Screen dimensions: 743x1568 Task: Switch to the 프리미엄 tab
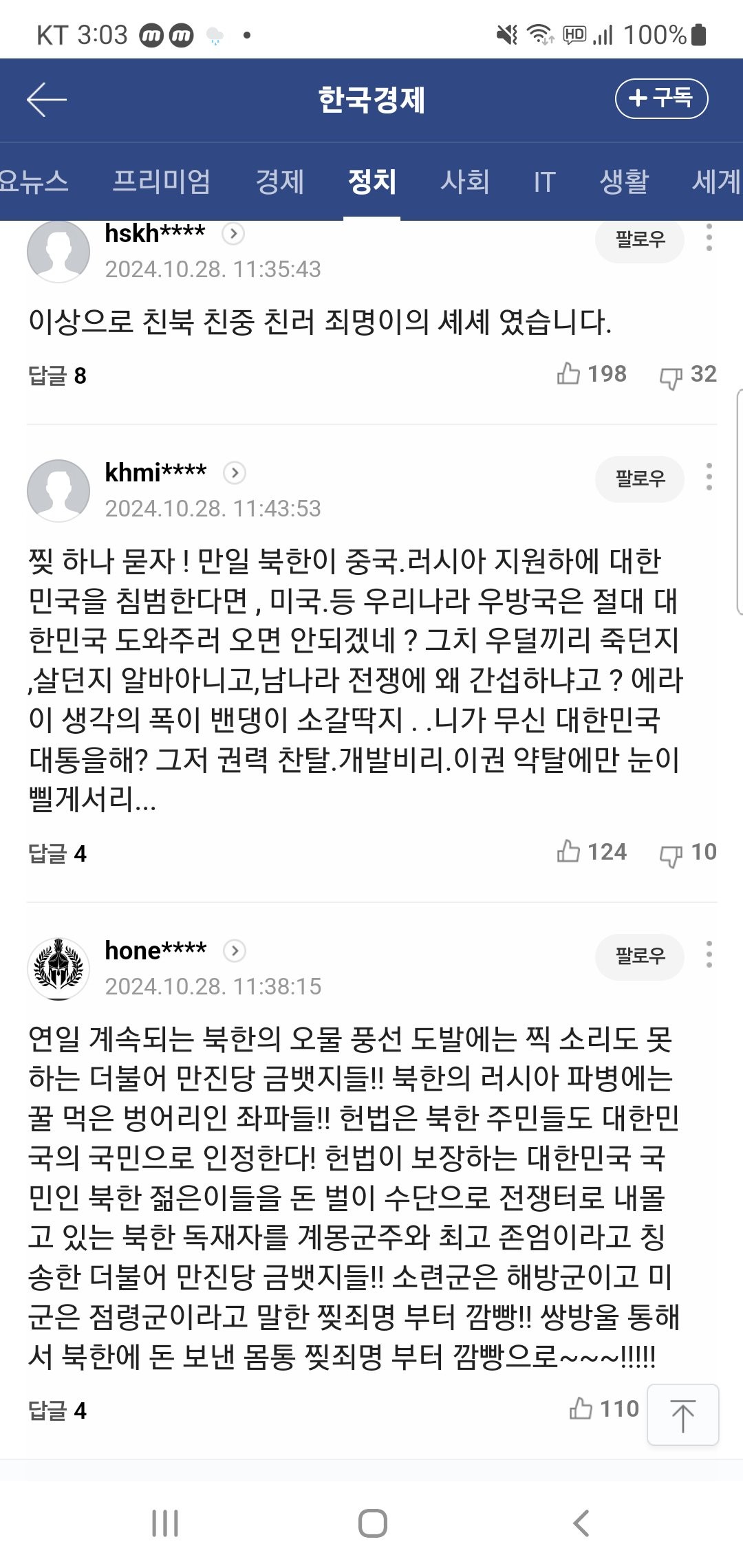(x=162, y=182)
